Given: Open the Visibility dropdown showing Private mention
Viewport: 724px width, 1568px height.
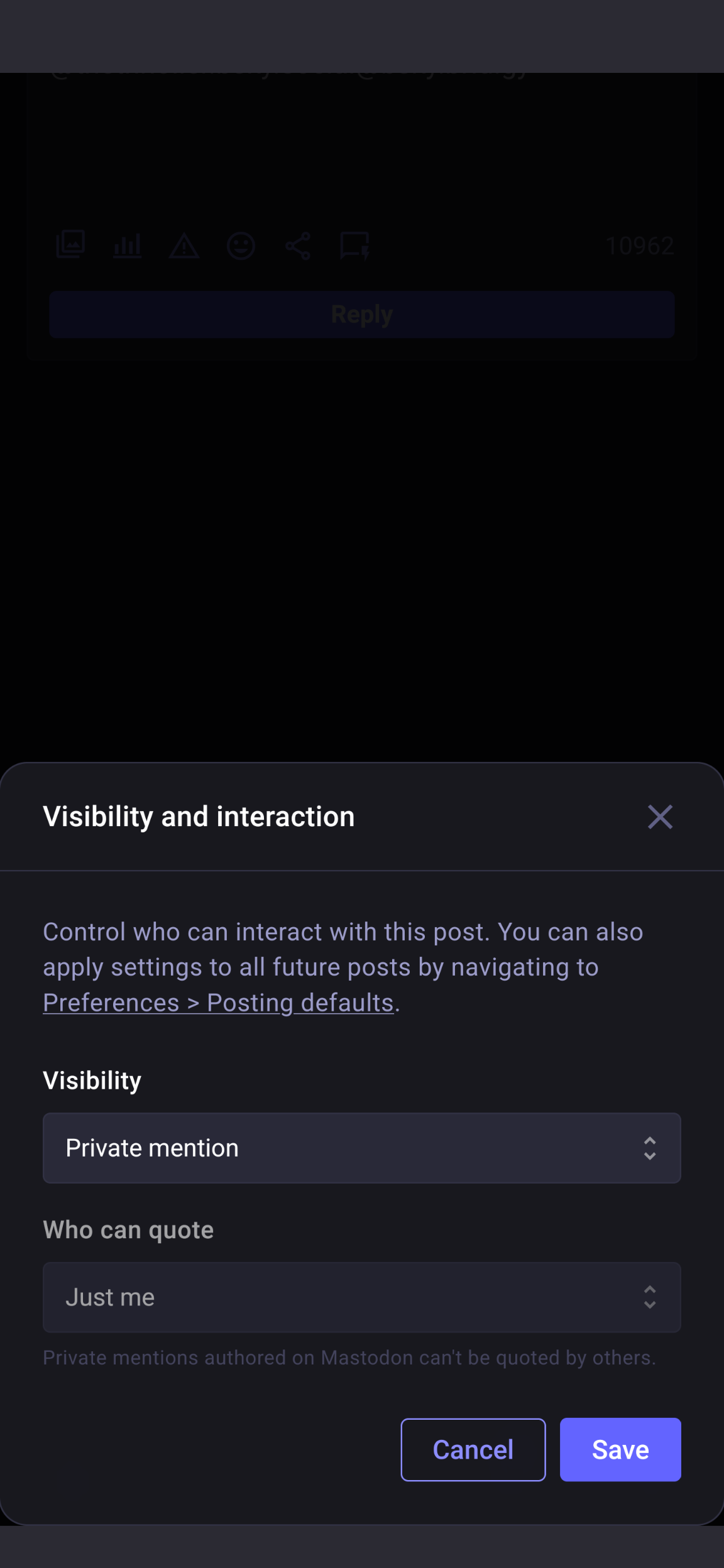Looking at the screenshot, I should 361,1148.
